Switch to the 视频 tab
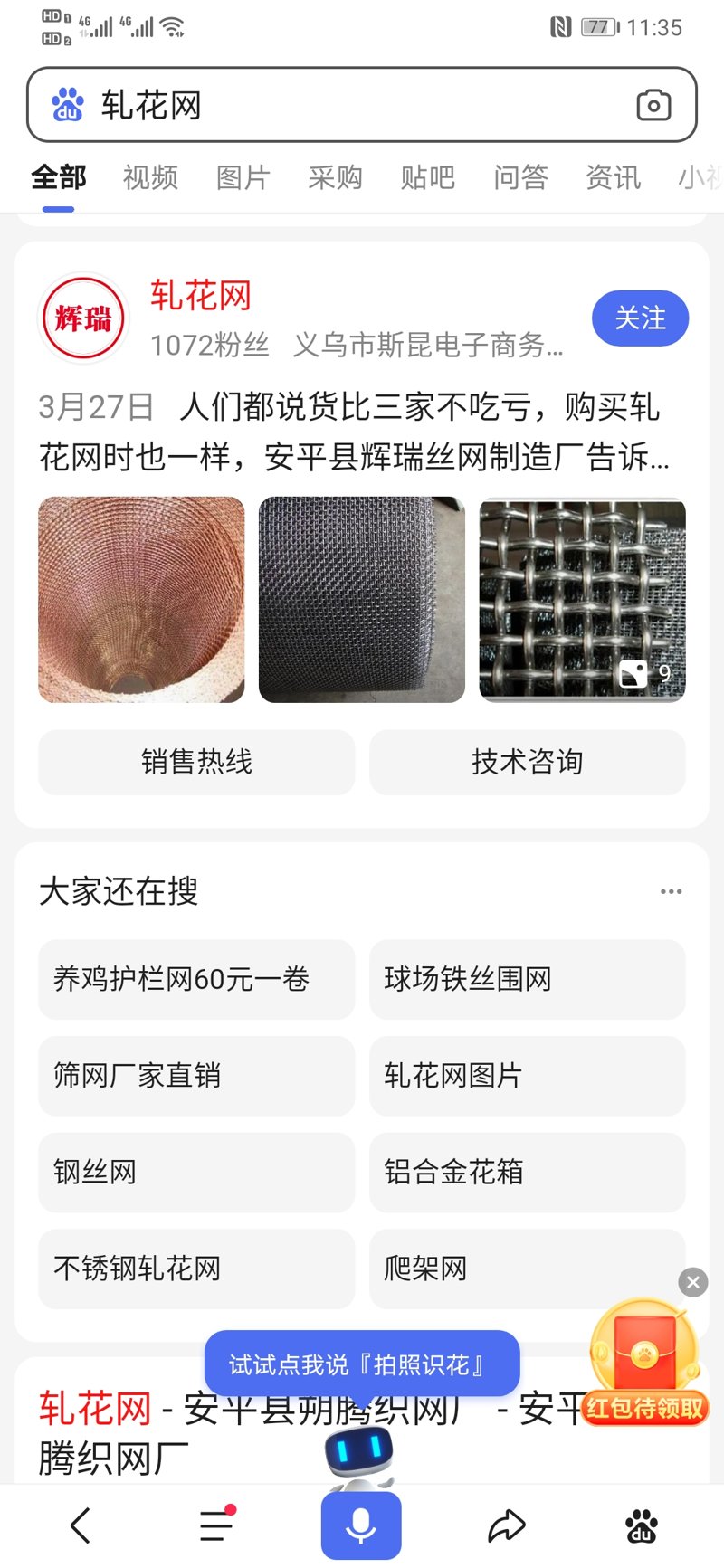This screenshot has height=1568, width=724. point(150,177)
